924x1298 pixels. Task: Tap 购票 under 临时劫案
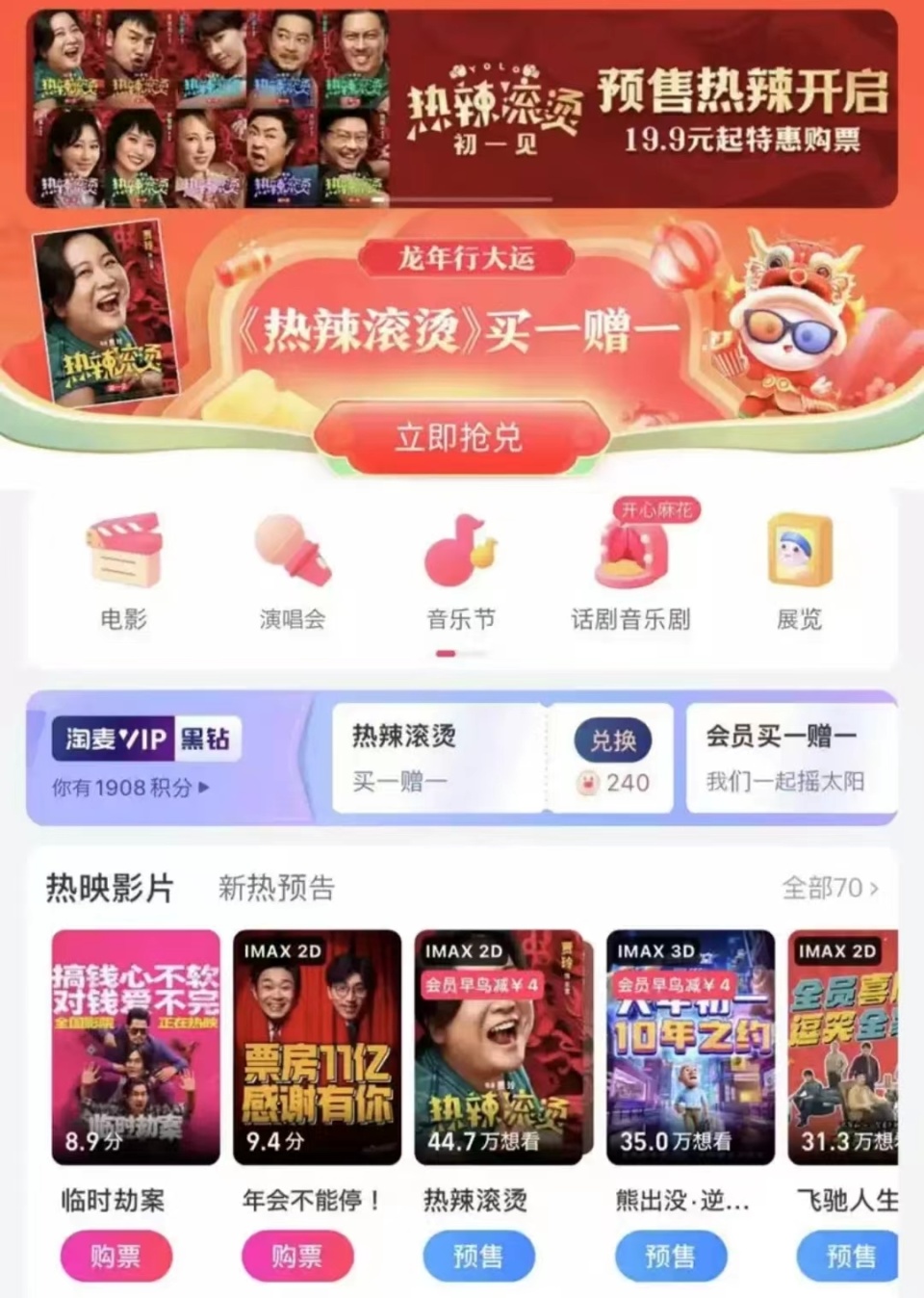(115, 1256)
